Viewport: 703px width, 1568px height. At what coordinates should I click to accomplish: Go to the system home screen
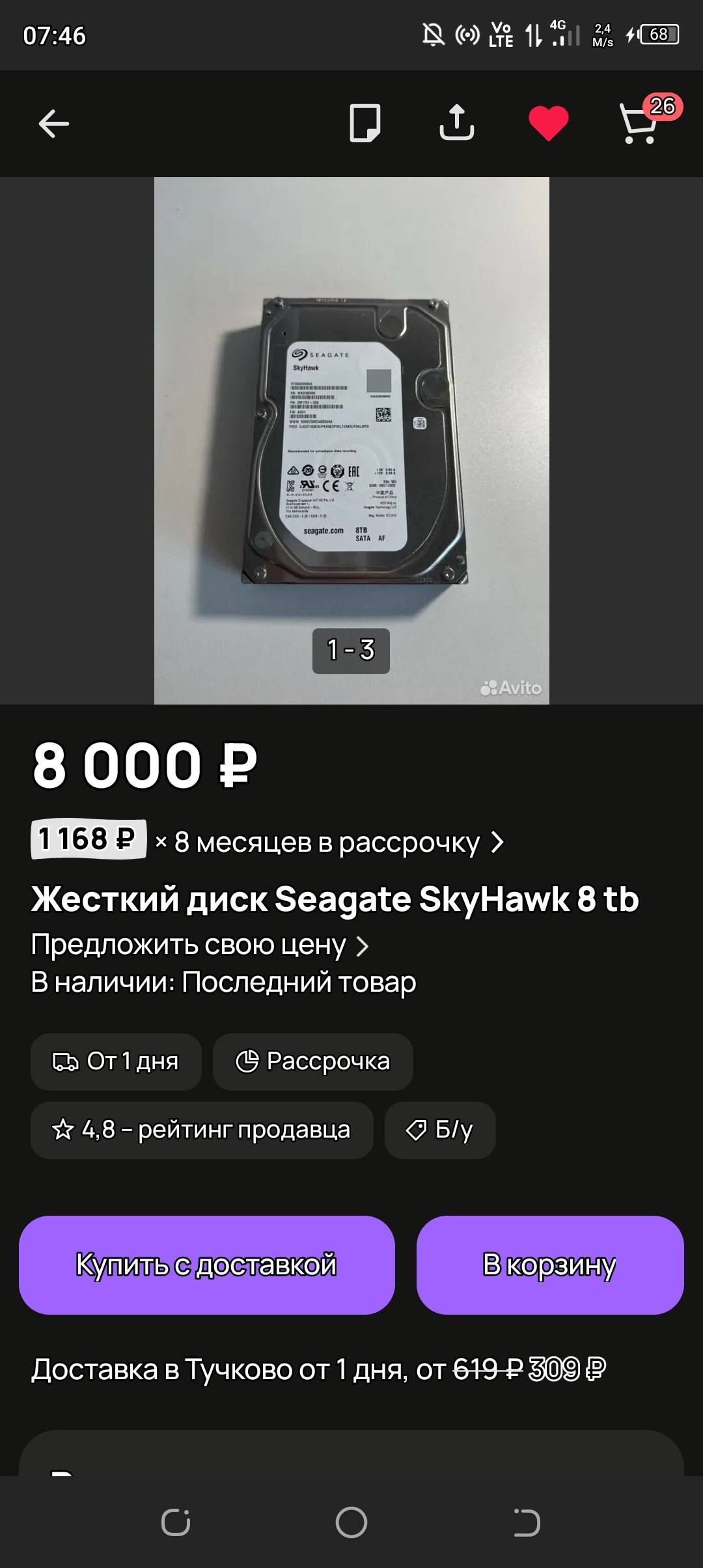[x=351, y=1522]
